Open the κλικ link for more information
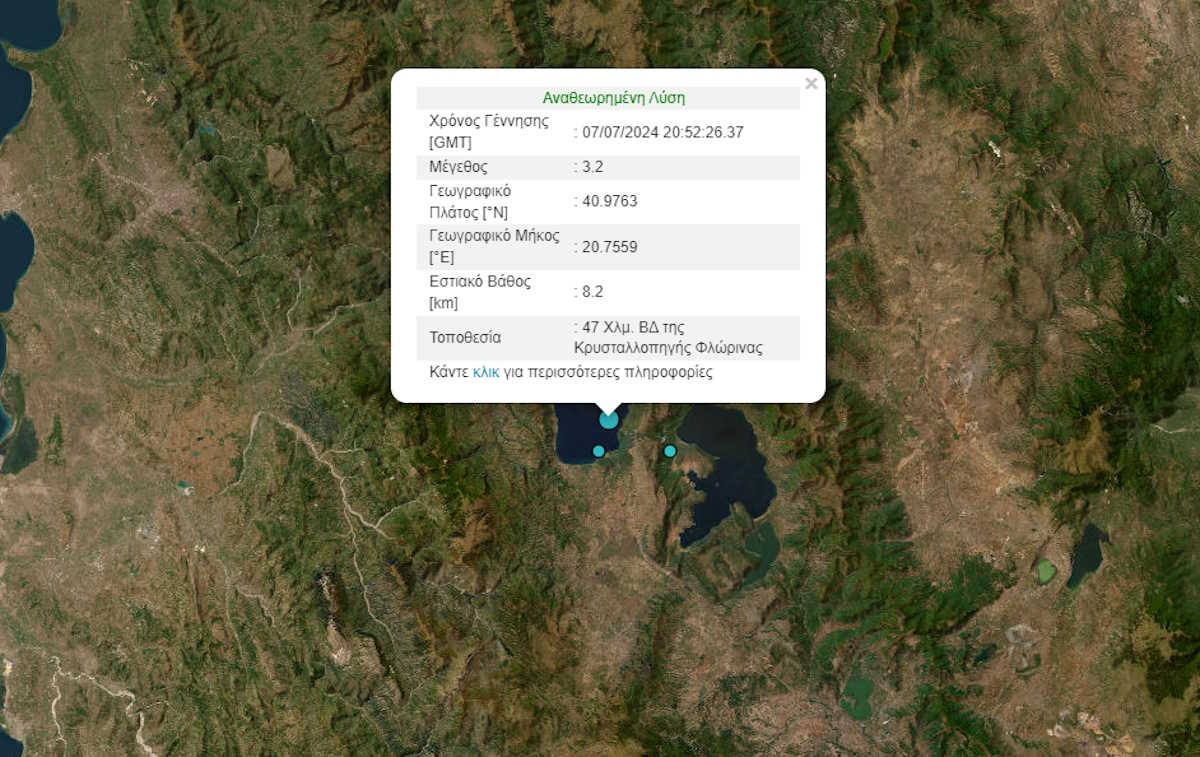Image resolution: width=1200 pixels, height=757 pixels. pyautogui.click(x=486, y=372)
